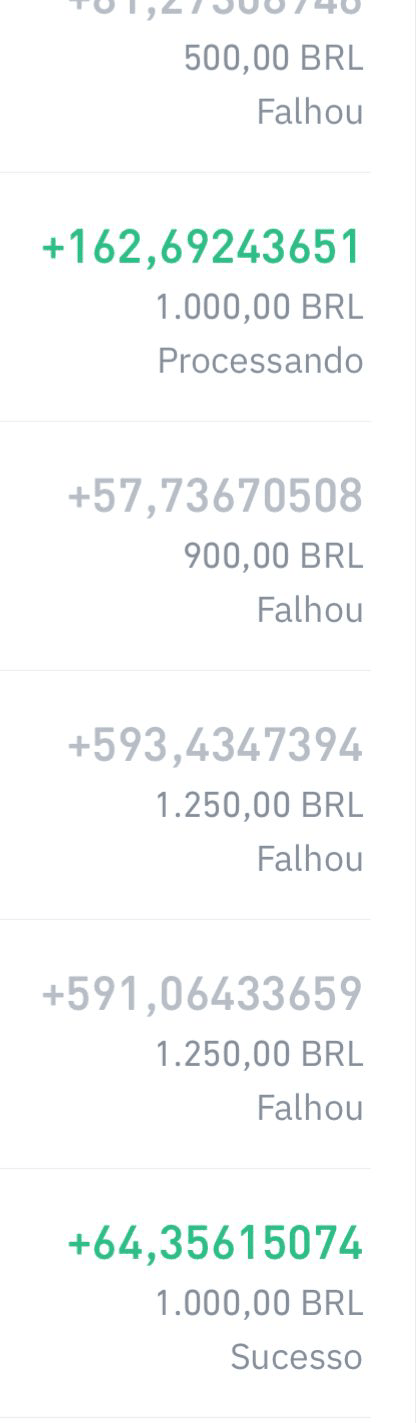Open the +64,35615074 Sucesso transaction
Screen dimensions: 416x1423
click(185, 1293)
